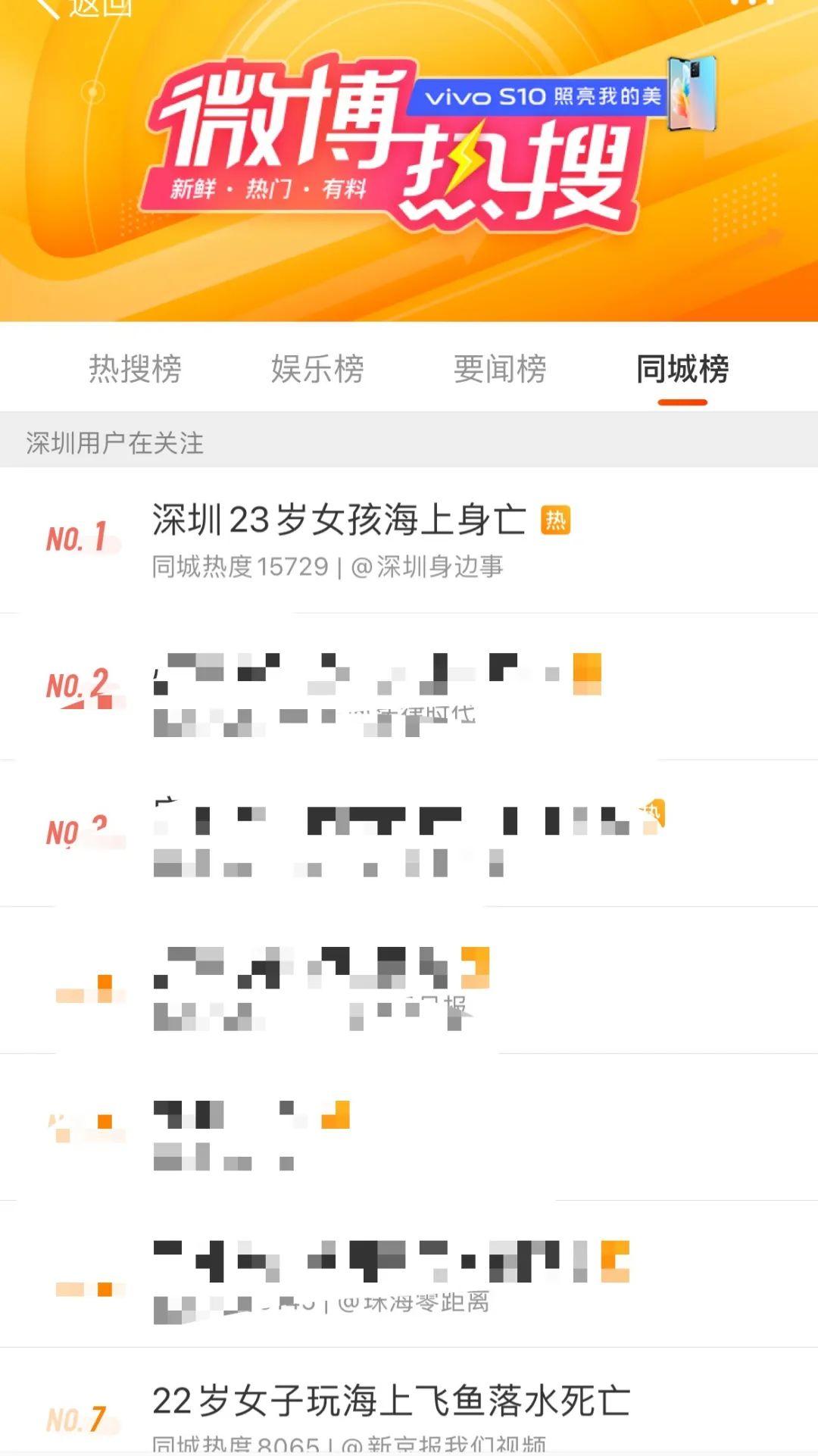Switch to the 要闻榜 tab
818x1456 pixels.
(x=500, y=369)
